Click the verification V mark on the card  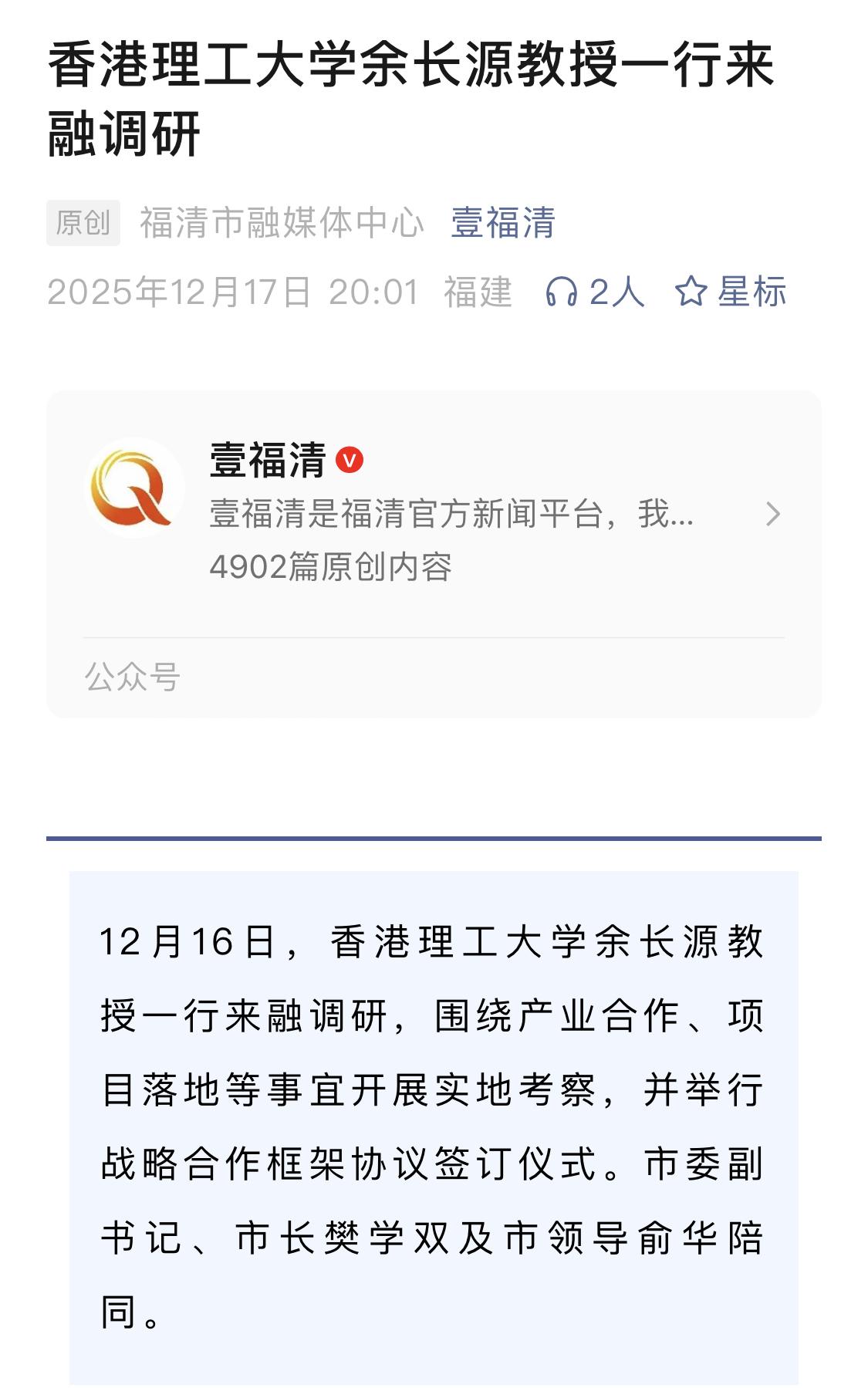(352, 461)
